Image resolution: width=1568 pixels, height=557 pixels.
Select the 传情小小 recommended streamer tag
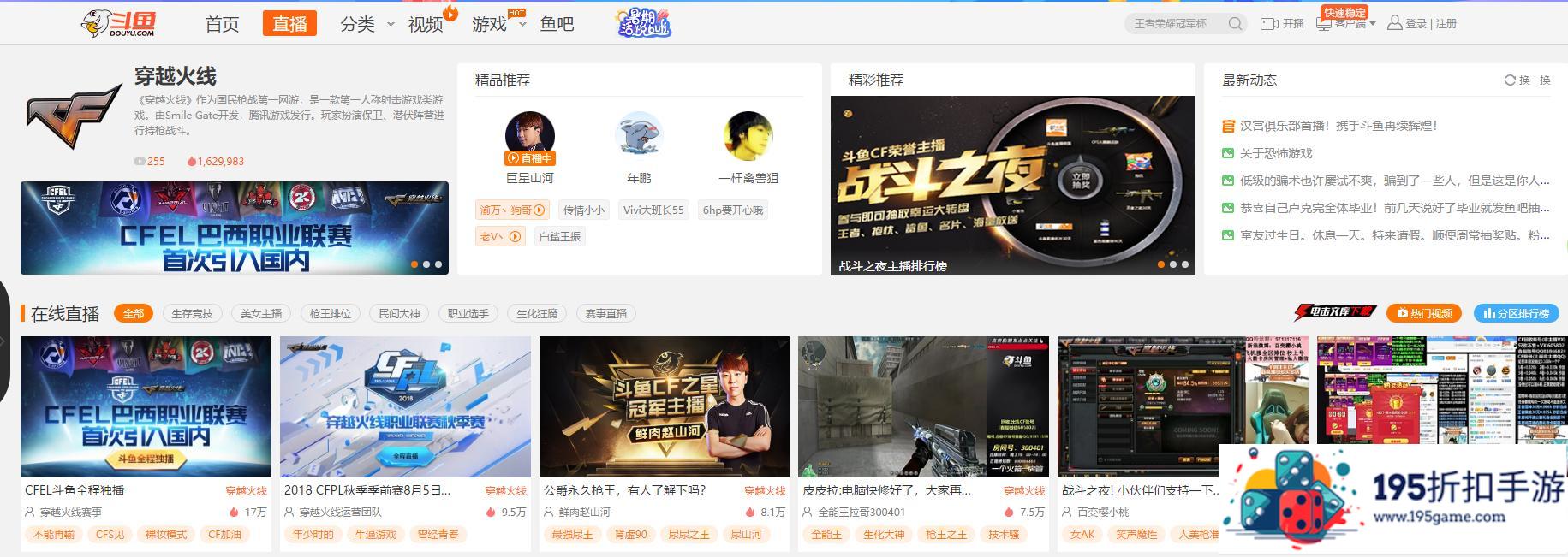(583, 210)
